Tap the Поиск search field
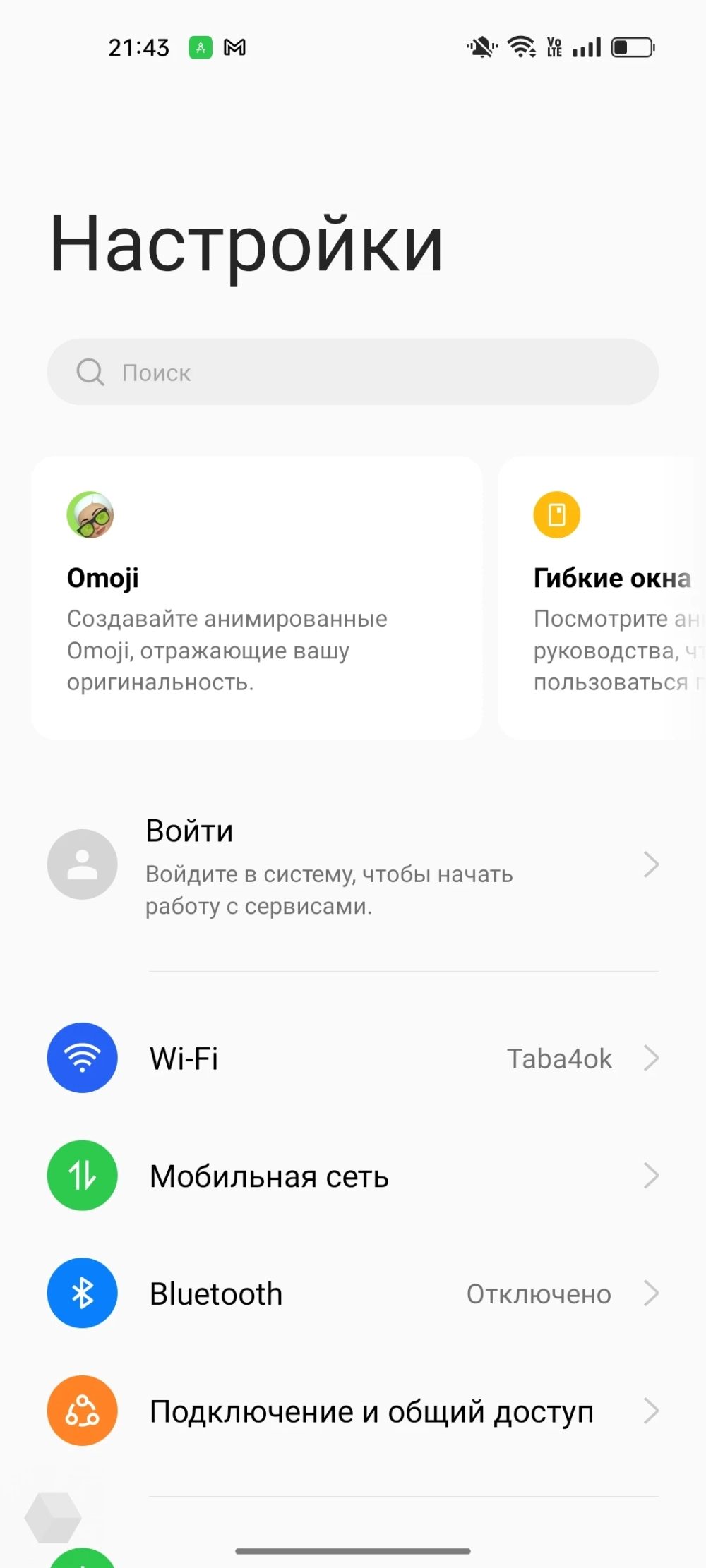 [x=353, y=372]
